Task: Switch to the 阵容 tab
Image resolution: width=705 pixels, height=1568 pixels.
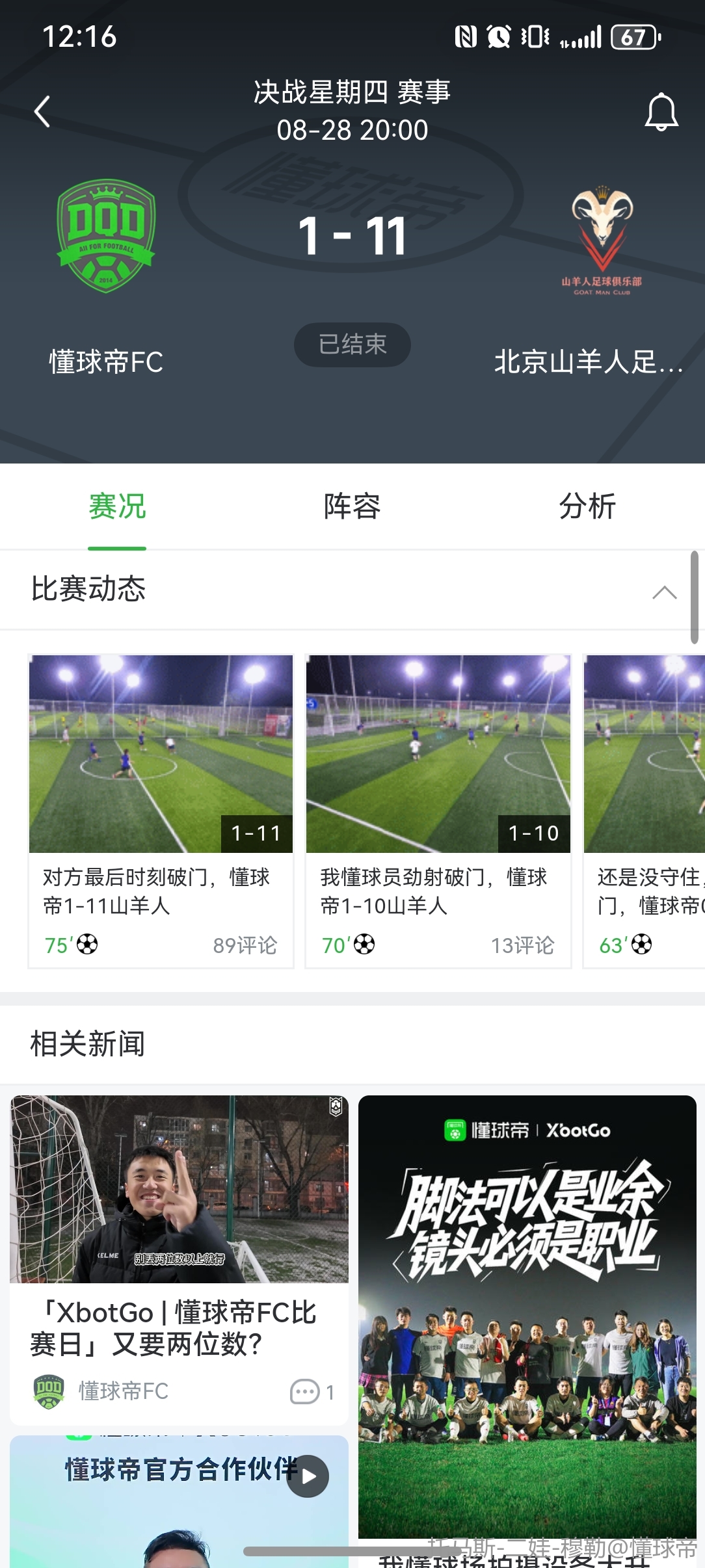Action: (352, 506)
